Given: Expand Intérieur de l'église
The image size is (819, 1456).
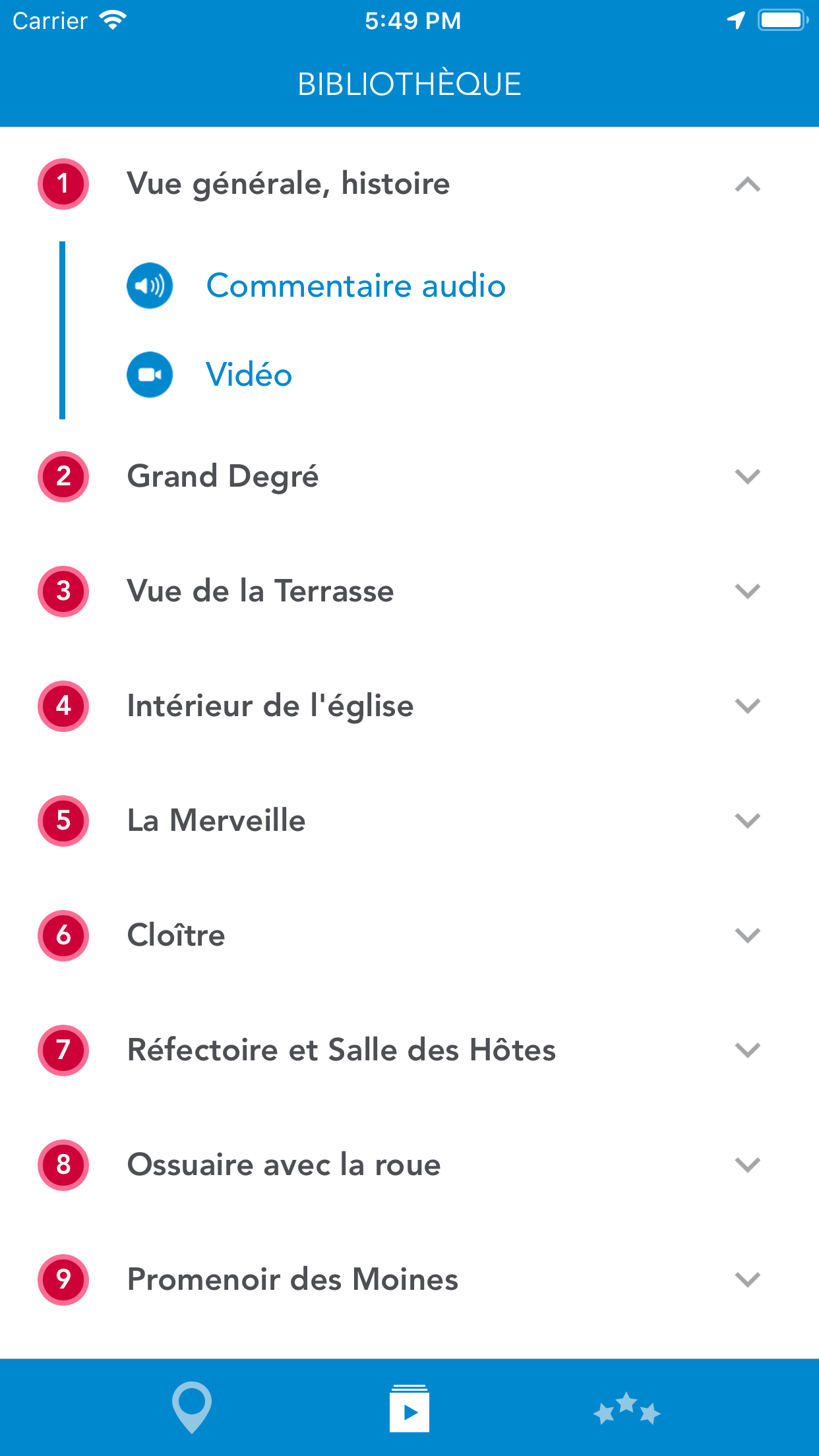Looking at the screenshot, I should coord(747,706).
